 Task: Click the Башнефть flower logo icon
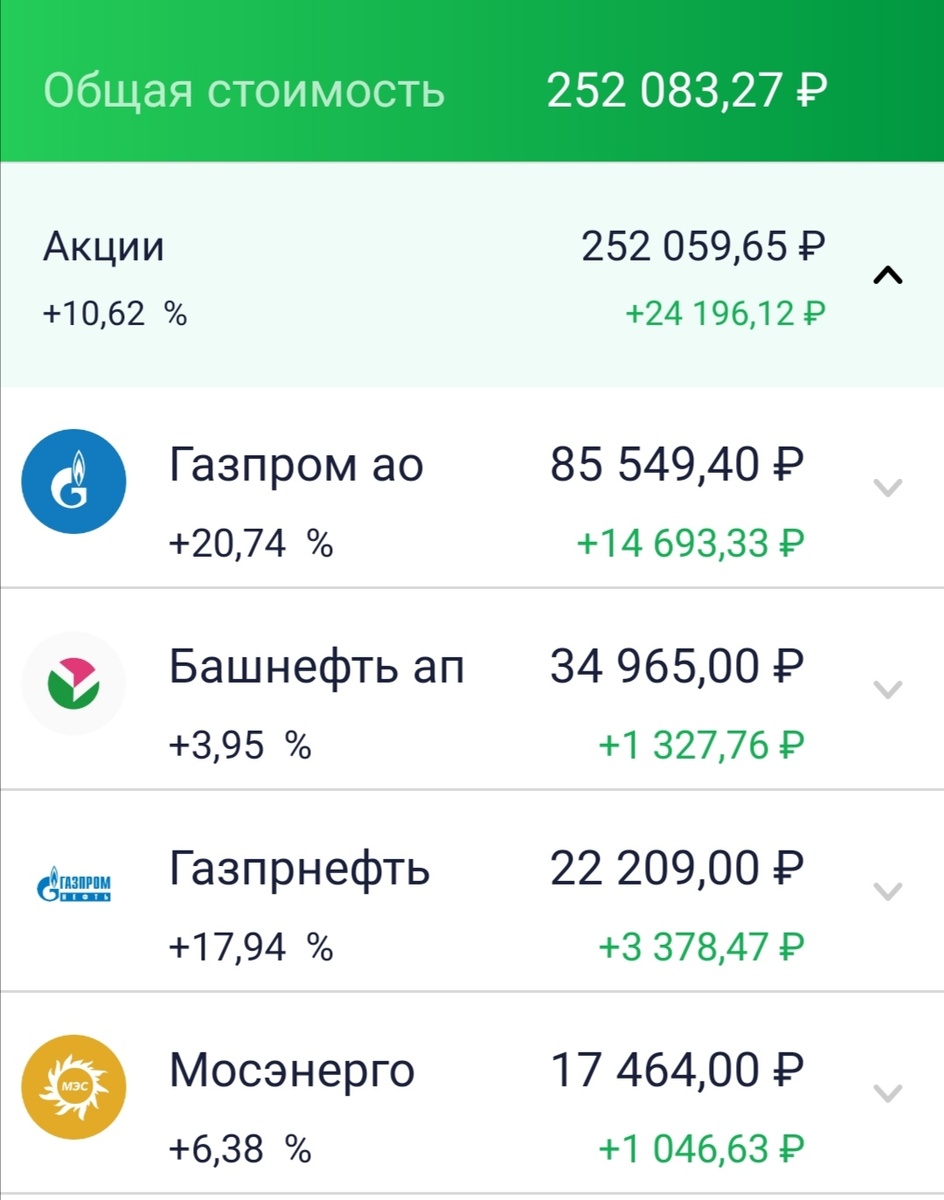(73, 683)
